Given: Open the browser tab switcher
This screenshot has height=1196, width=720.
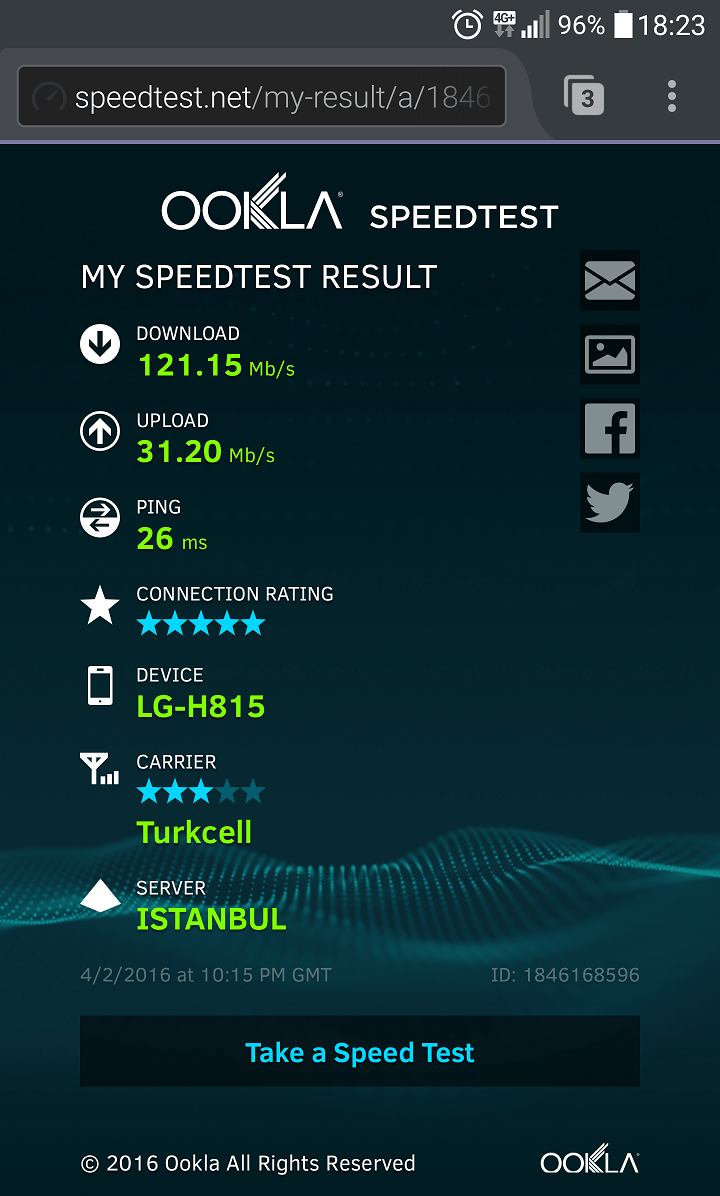Looking at the screenshot, I should pos(584,96).
